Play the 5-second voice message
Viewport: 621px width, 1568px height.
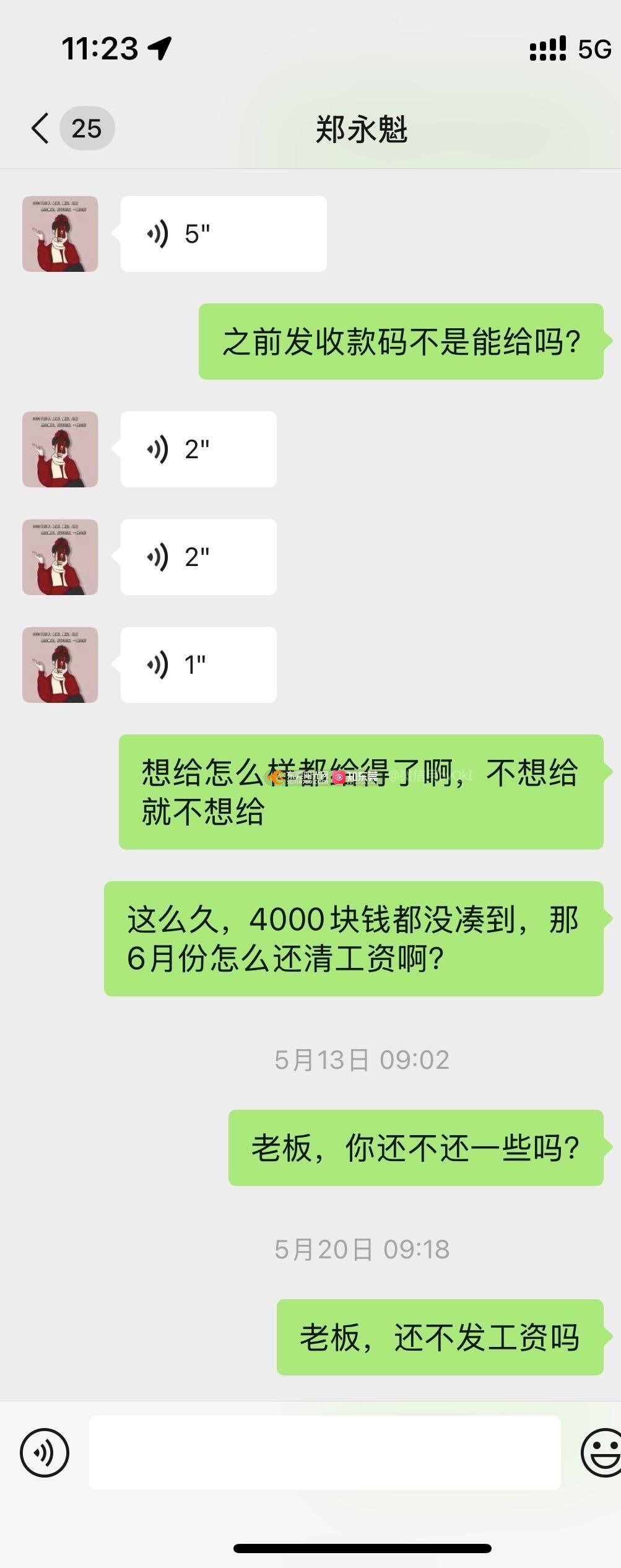223,234
